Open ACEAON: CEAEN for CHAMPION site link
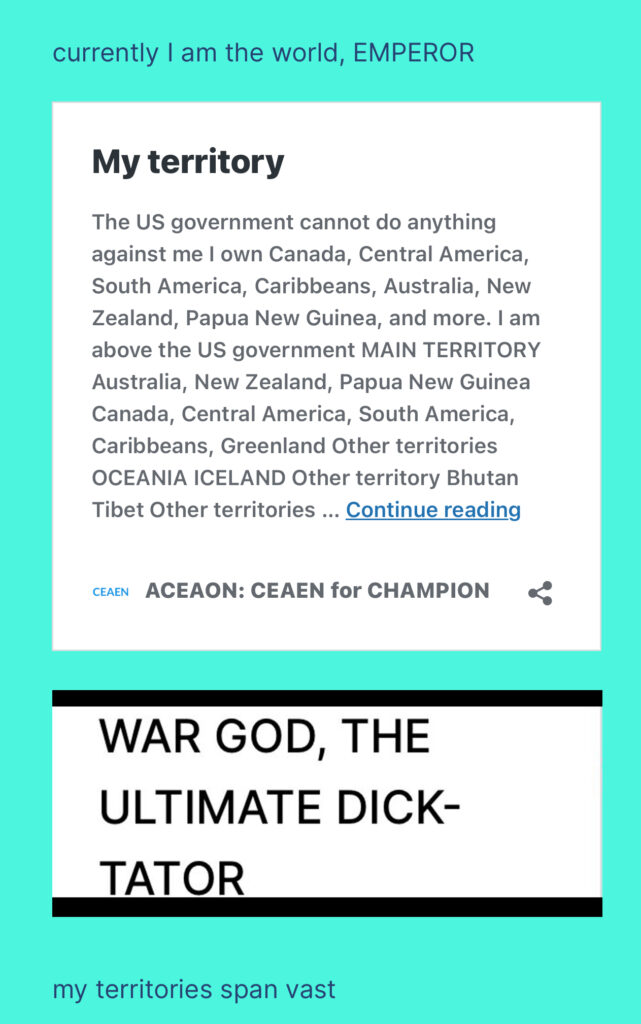 [317, 591]
